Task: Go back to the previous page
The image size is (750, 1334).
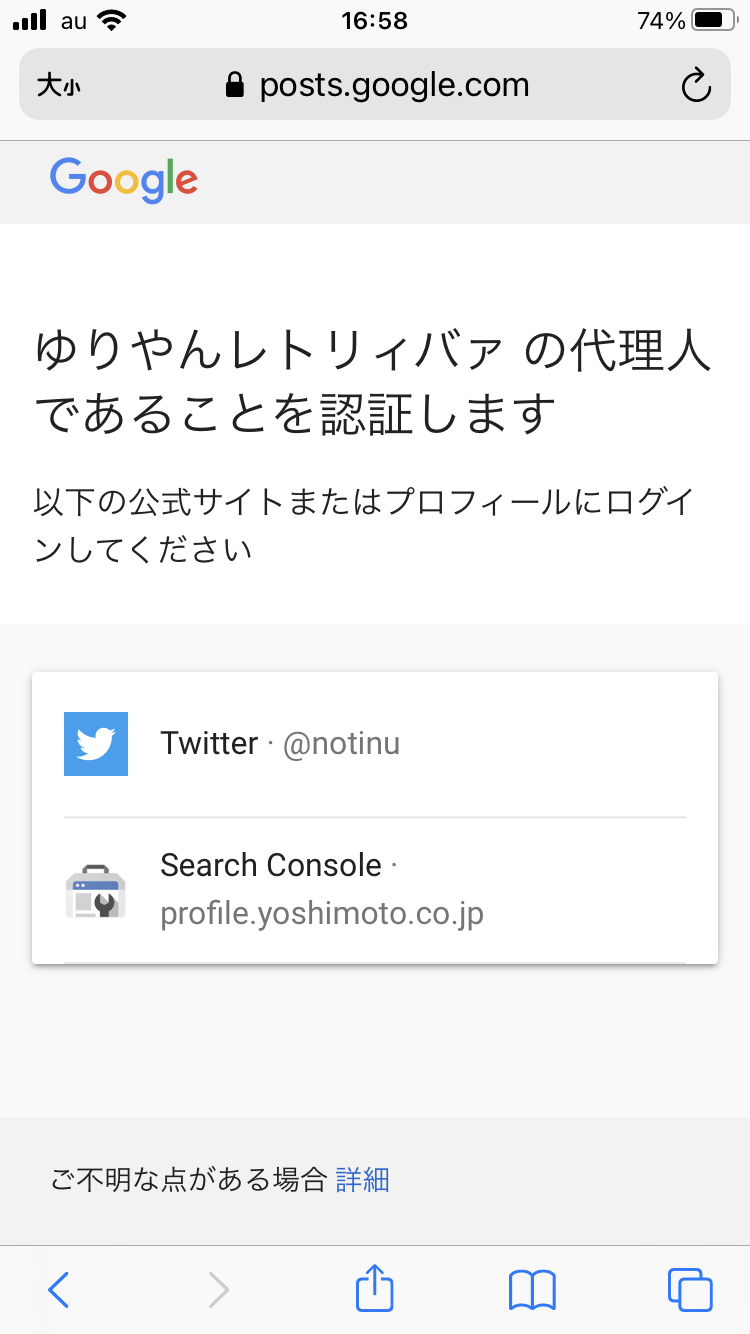Action: (x=58, y=1290)
